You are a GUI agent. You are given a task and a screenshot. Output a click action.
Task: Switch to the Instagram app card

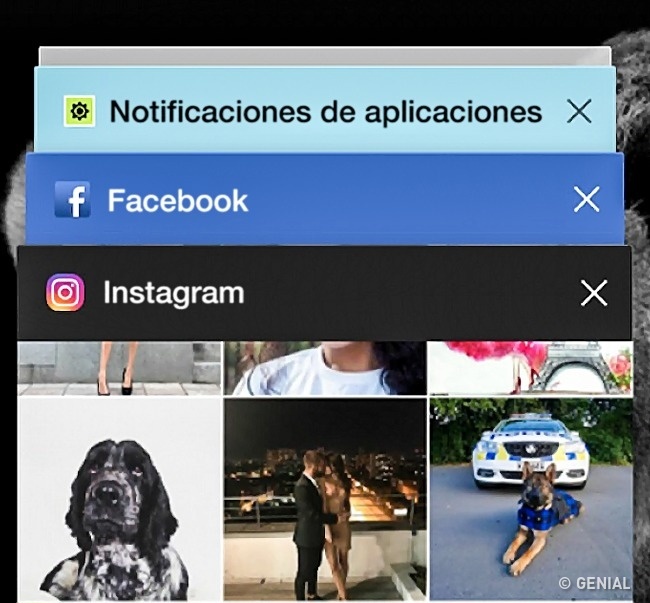[174, 293]
